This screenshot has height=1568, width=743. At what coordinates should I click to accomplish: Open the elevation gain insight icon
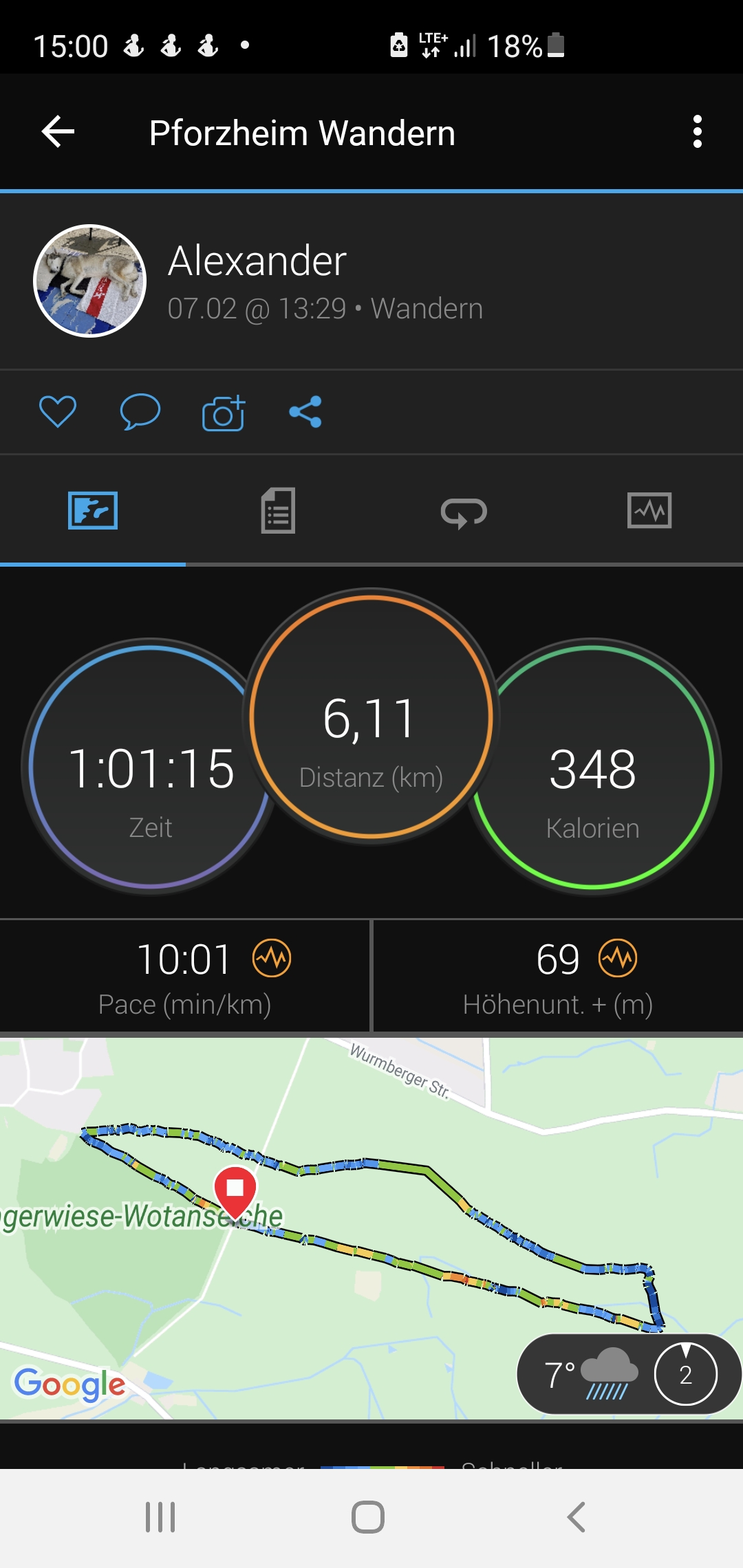click(x=618, y=958)
